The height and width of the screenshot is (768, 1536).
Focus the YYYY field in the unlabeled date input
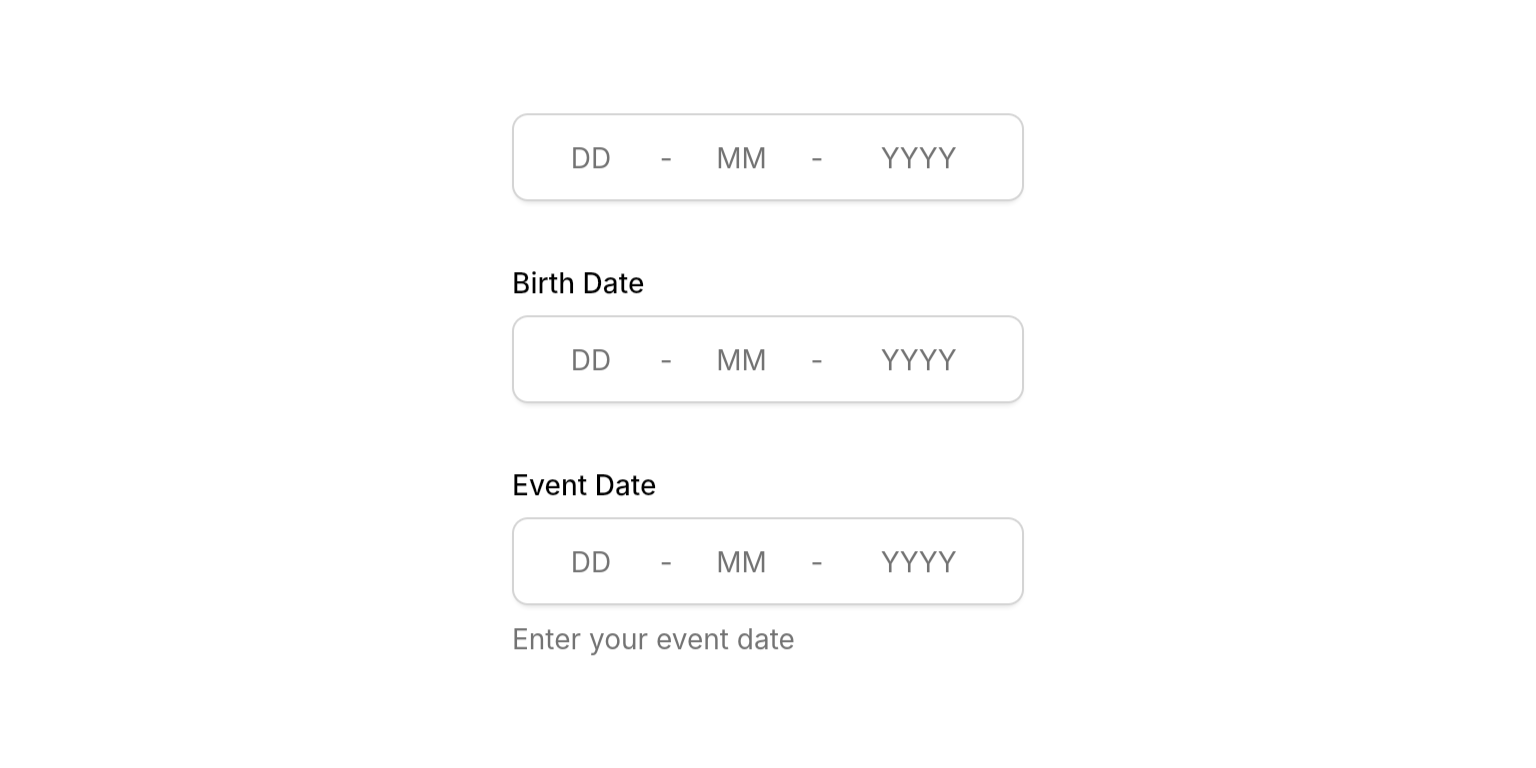(918, 158)
